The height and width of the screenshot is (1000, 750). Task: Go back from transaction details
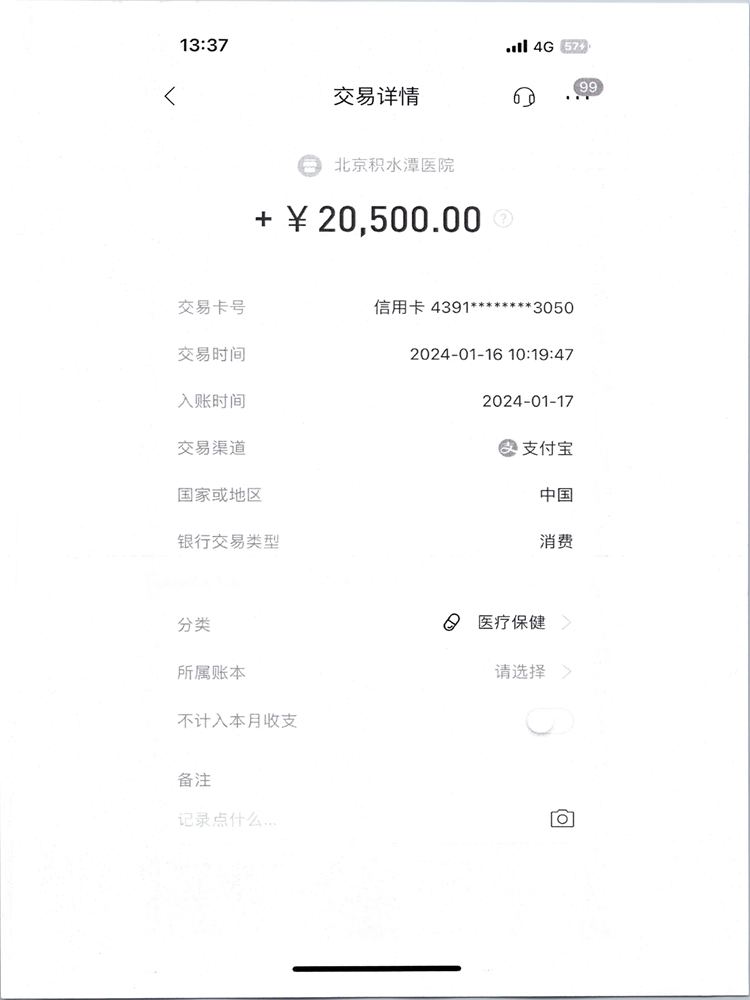[x=170, y=96]
